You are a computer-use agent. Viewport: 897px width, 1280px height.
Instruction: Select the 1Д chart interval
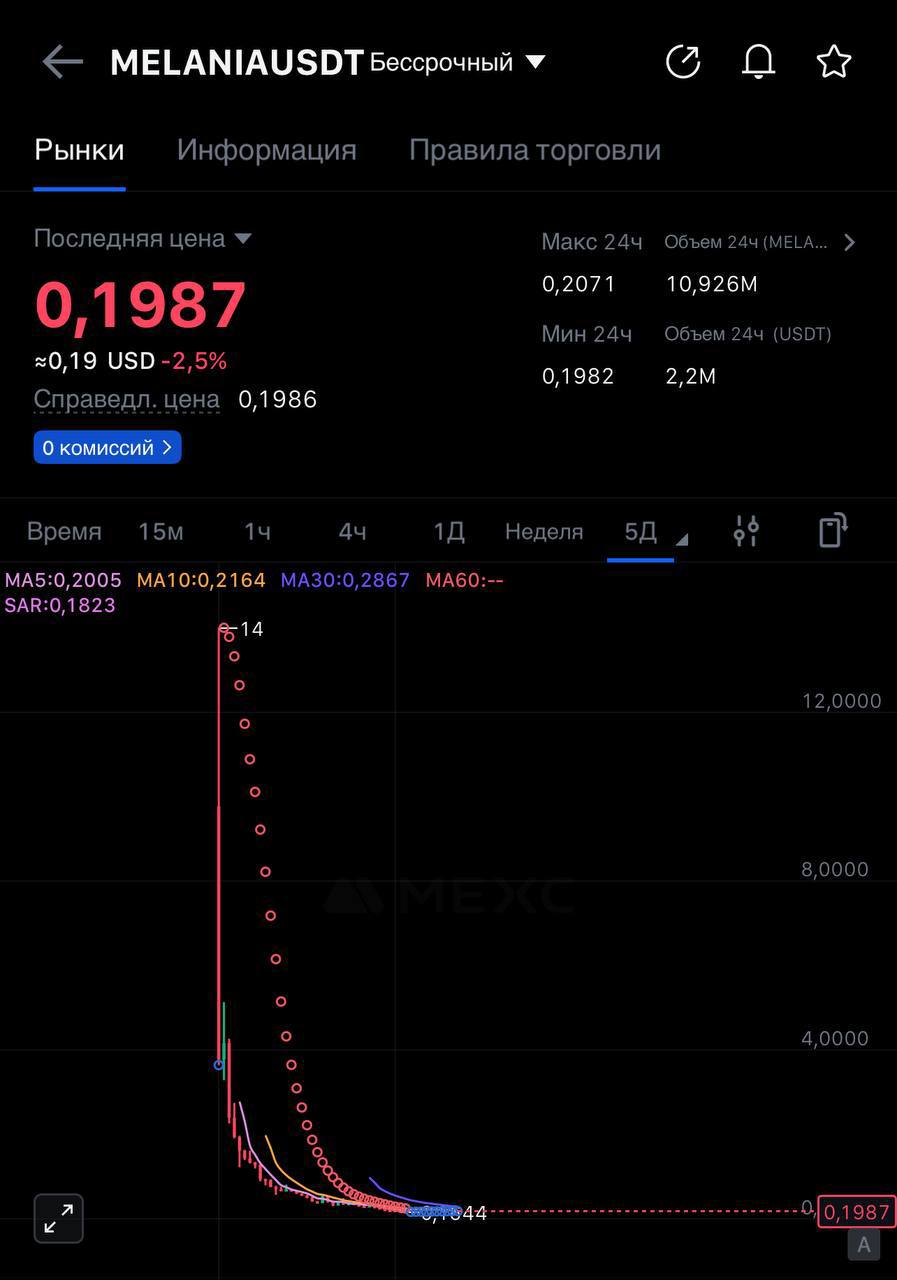(x=449, y=532)
